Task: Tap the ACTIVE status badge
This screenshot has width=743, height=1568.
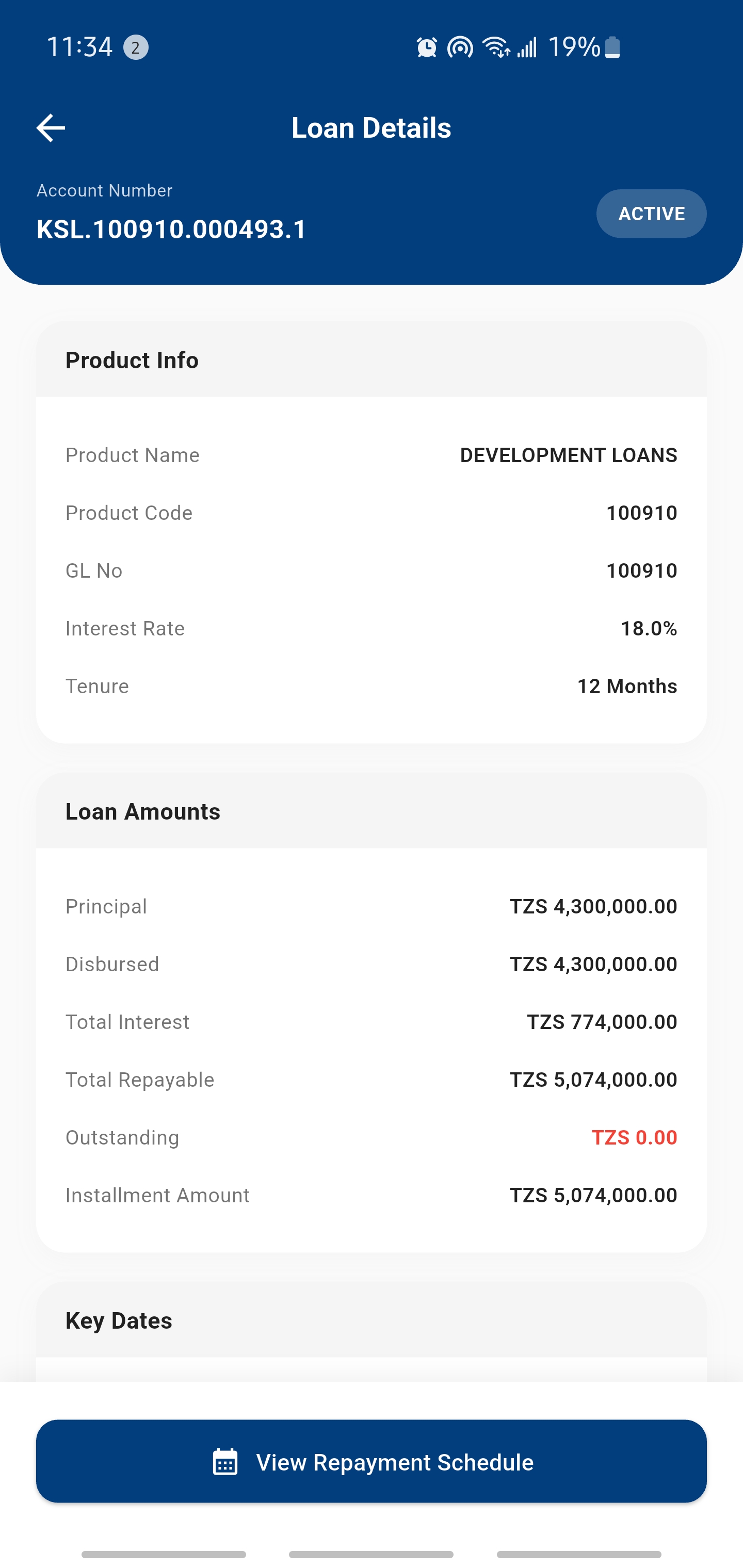Action: click(x=651, y=214)
